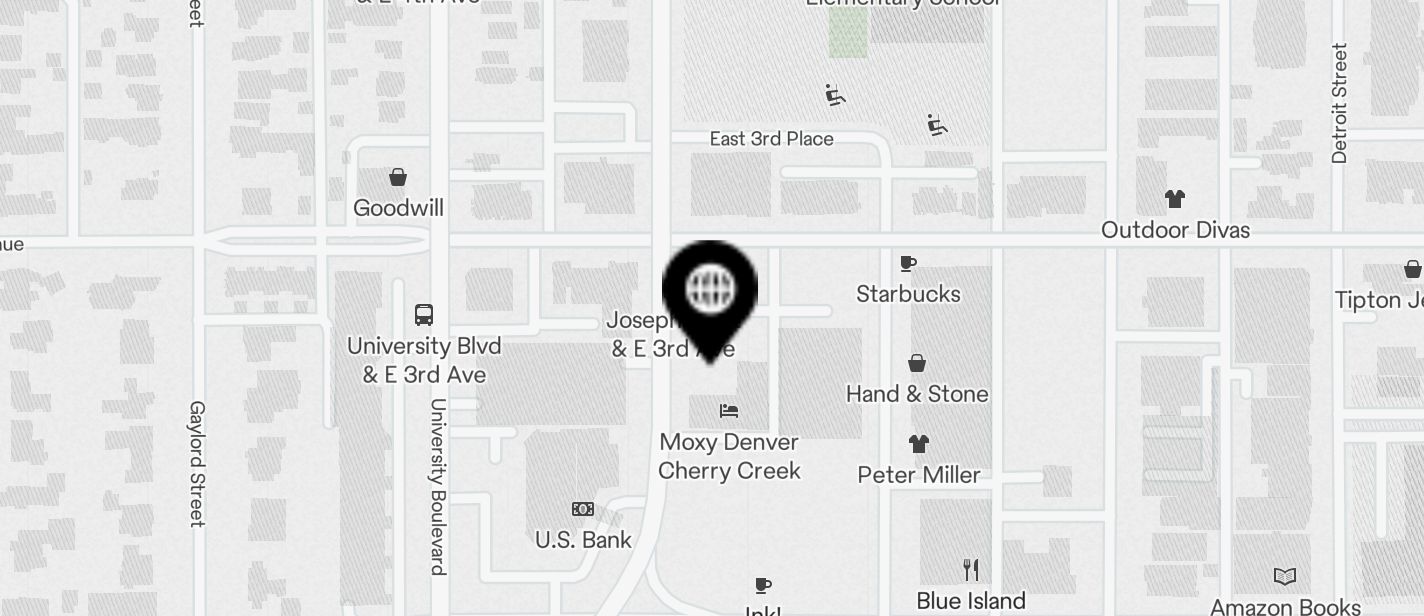Open the Hand & Stone marker
Viewport: 1424px width, 616px height.
pyautogui.click(x=917, y=363)
